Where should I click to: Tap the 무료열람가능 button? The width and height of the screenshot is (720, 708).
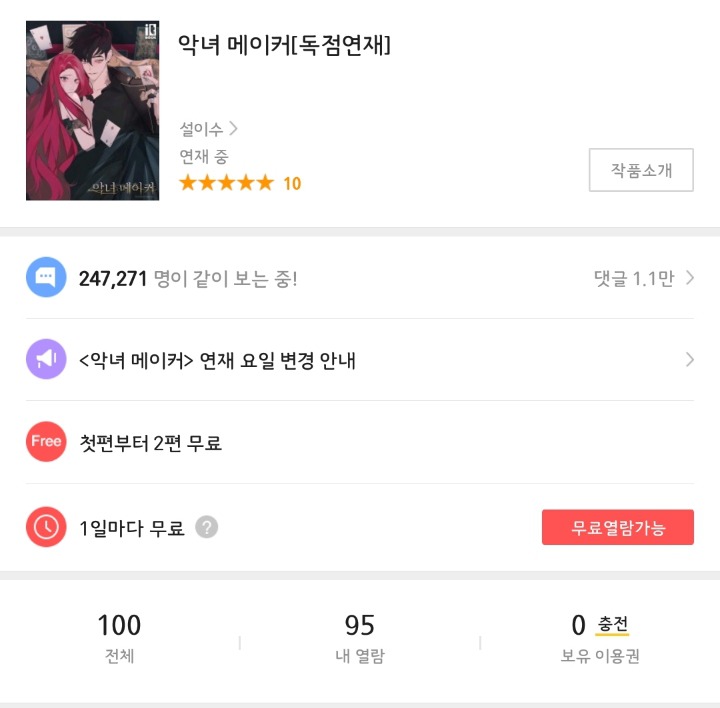click(617, 527)
